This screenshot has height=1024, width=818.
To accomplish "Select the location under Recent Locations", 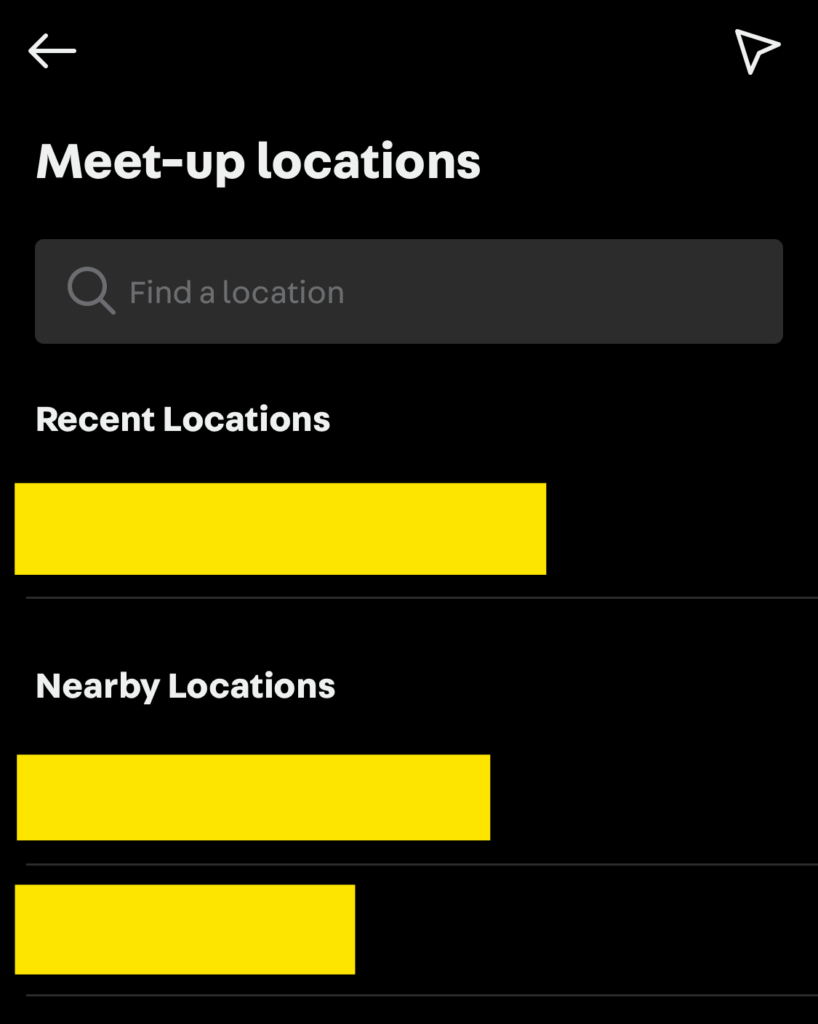I will tap(280, 529).
